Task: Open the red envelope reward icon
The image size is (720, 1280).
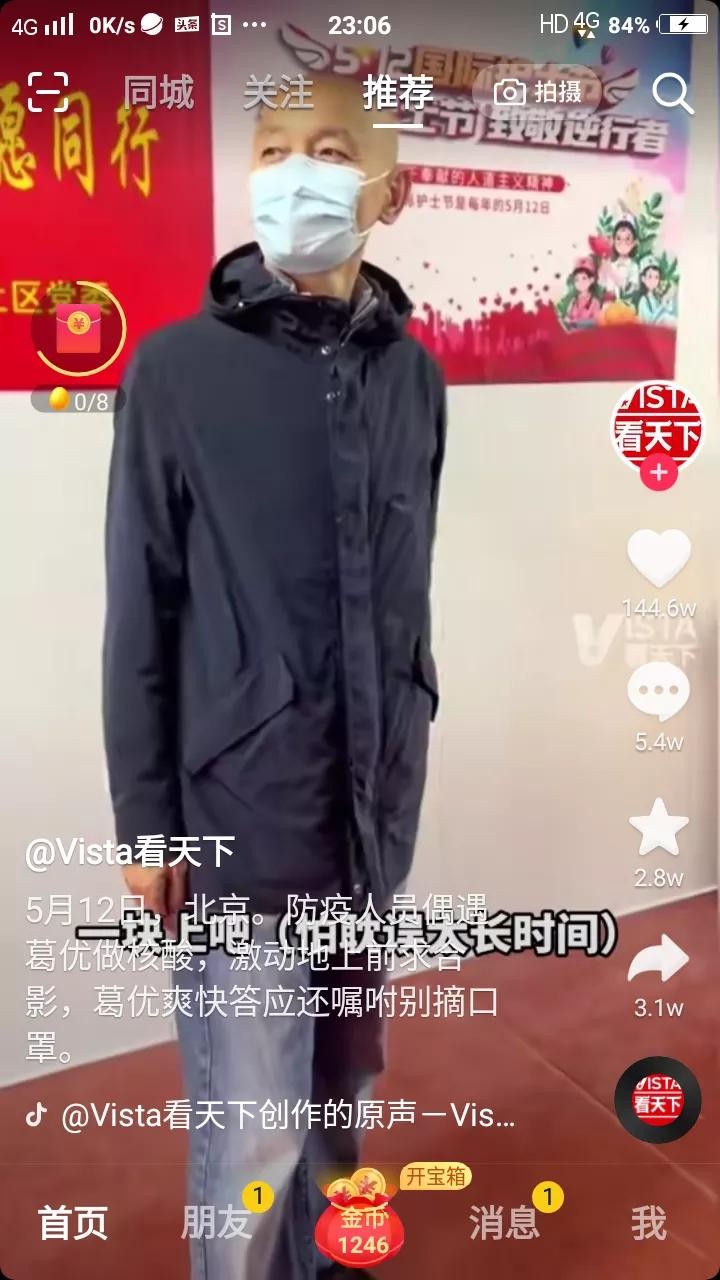Action: coord(78,330)
